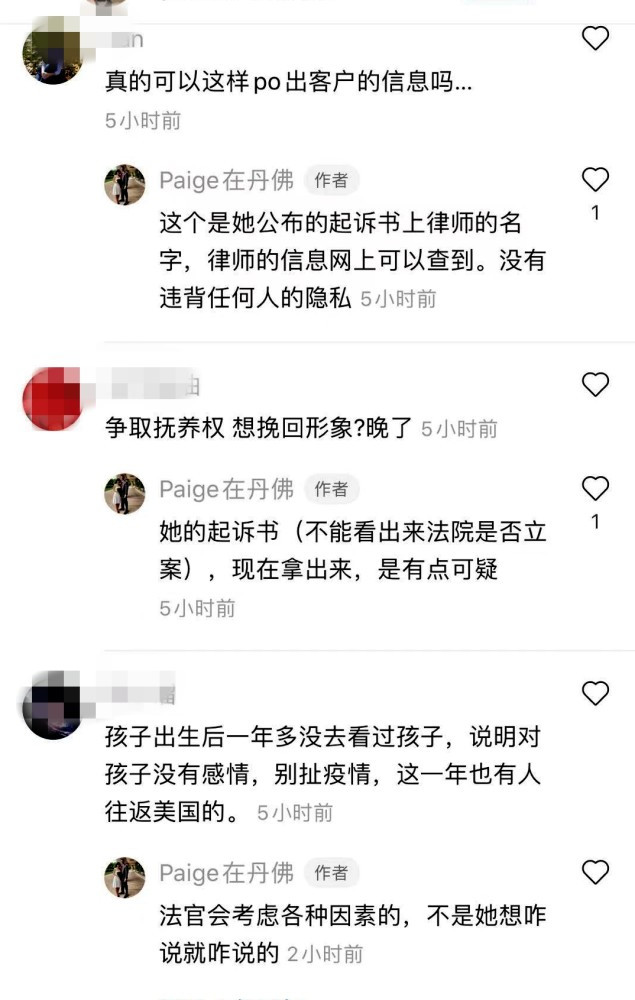Image resolution: width=635 pixels, height=1000 pixels.
Task: Open Paige在丹佛 profile from 律师的名字 reply
Action: (x=226, y=180)
